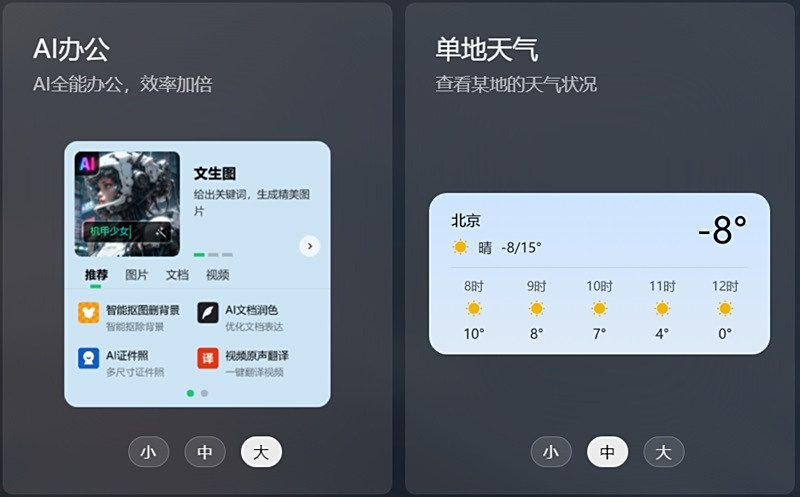Select small size for the 单地天气 widget
Viewport: 800px width, 497px height.
(551, 452)
